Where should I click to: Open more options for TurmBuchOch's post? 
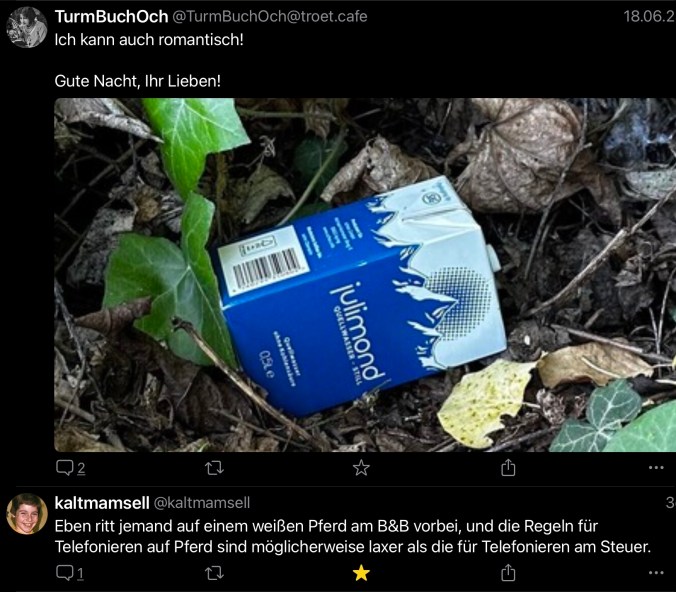pyautogui.click(x=656, y=467)
